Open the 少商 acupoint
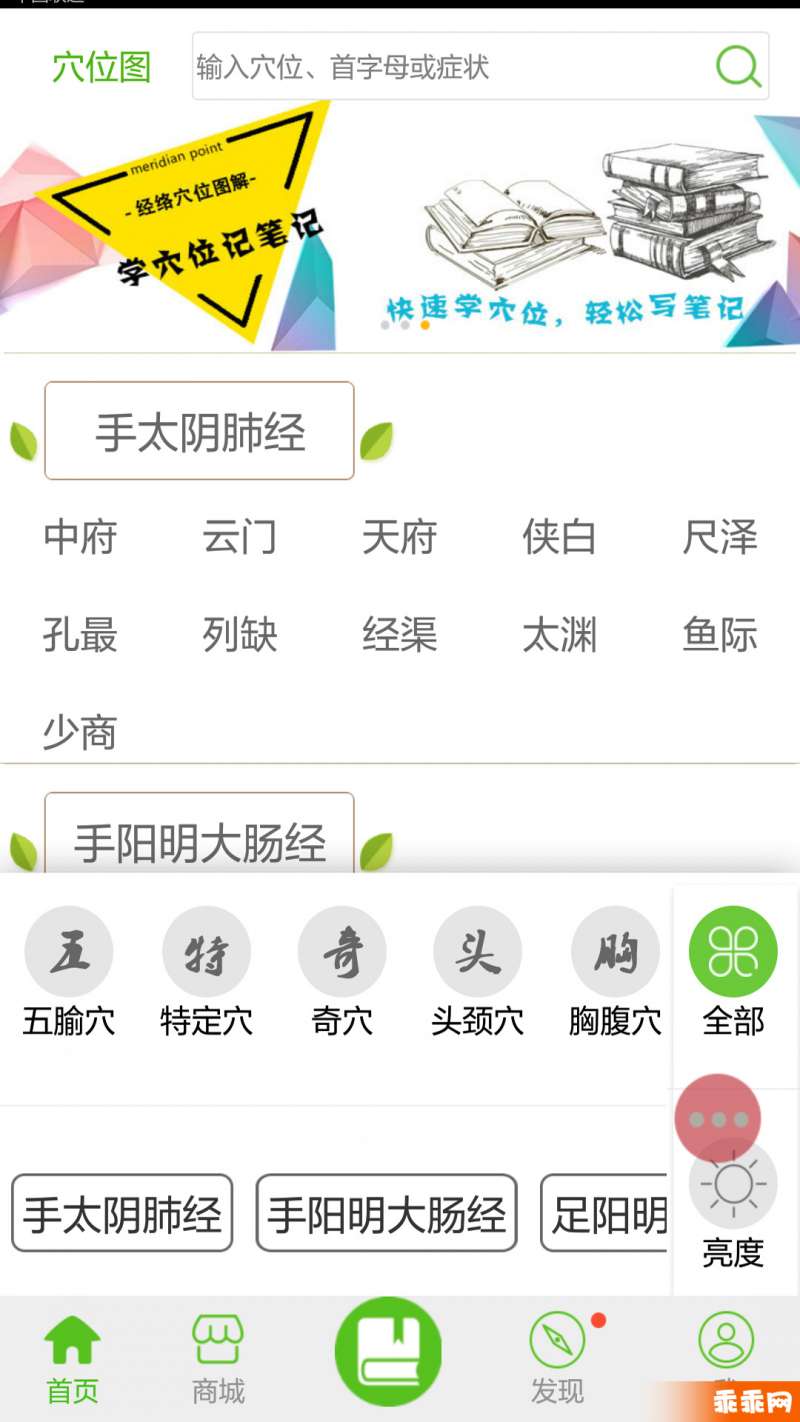Screen dimensions: 800x1422 [x=80, y=733]
